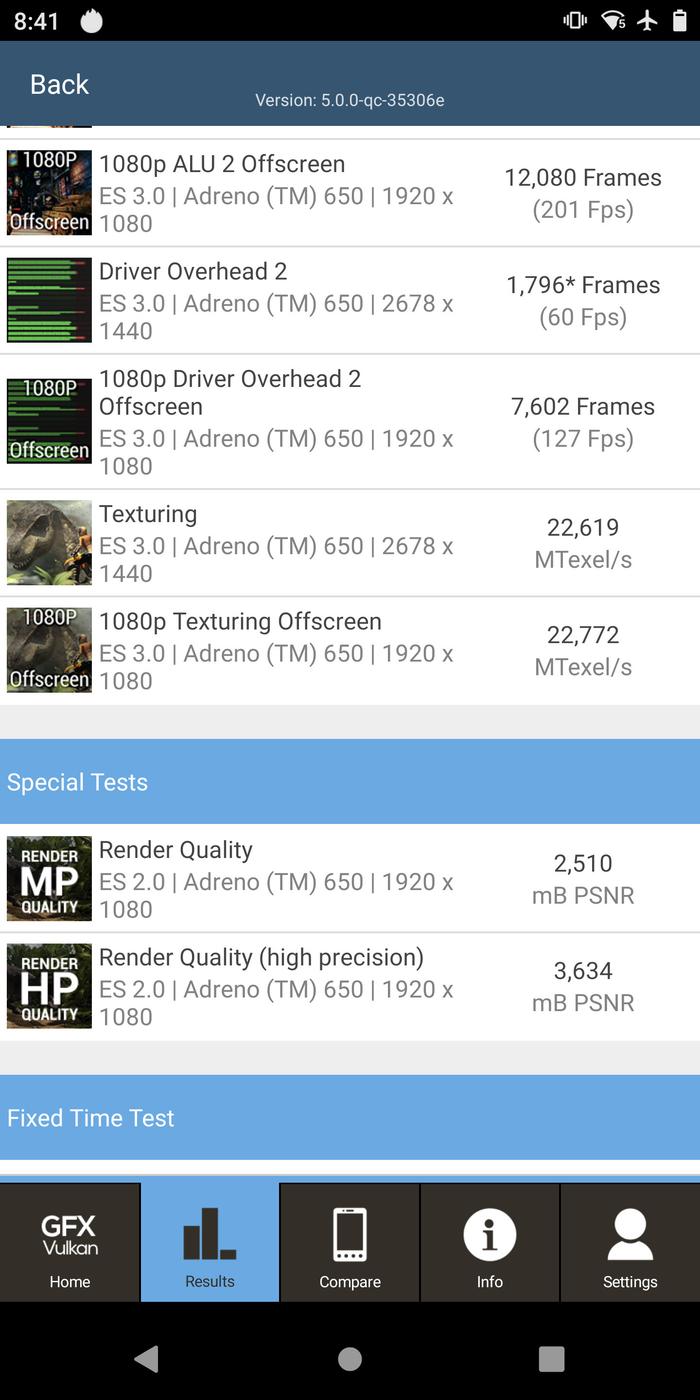Viewport: 700px width, 1400px height.
Task: Tap the Back button in header
Action: click(59, 84)
